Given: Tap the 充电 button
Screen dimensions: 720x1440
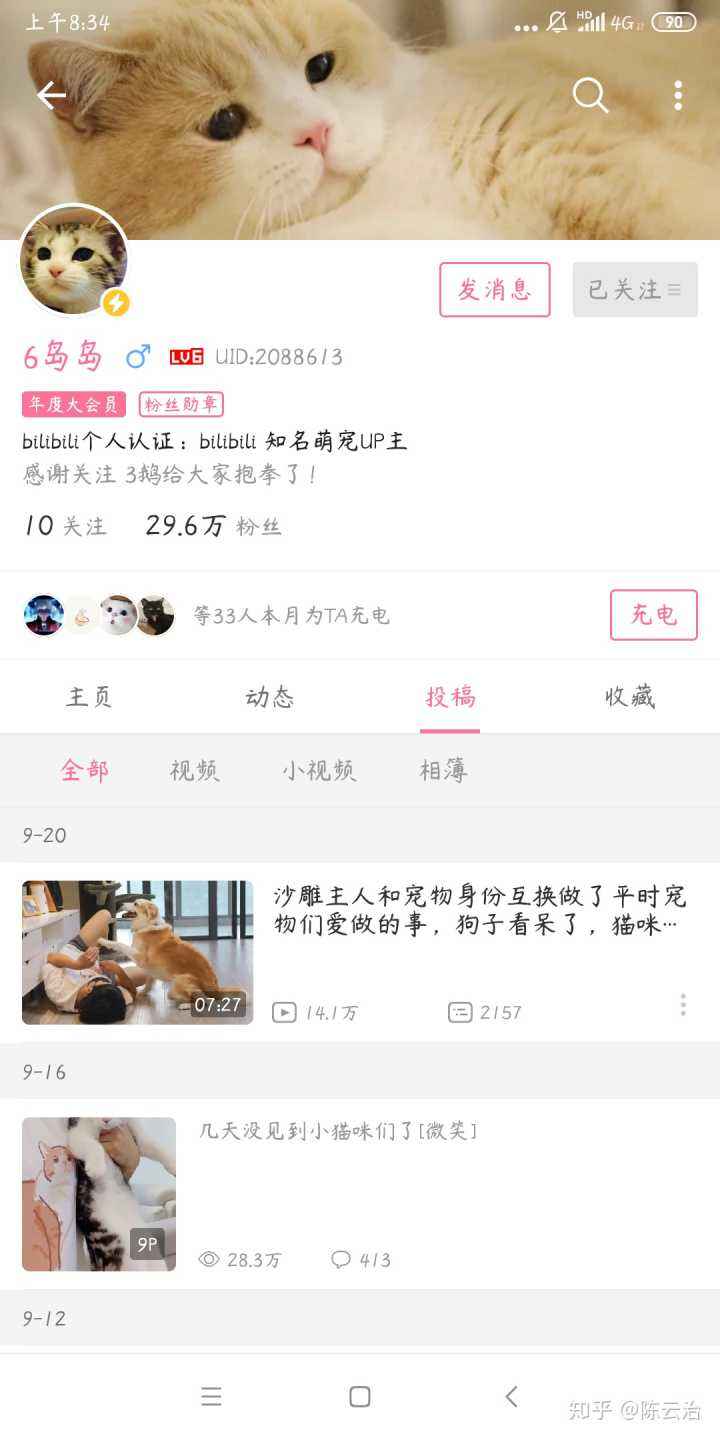Looking at the screenshot, I should coord(653,615).
